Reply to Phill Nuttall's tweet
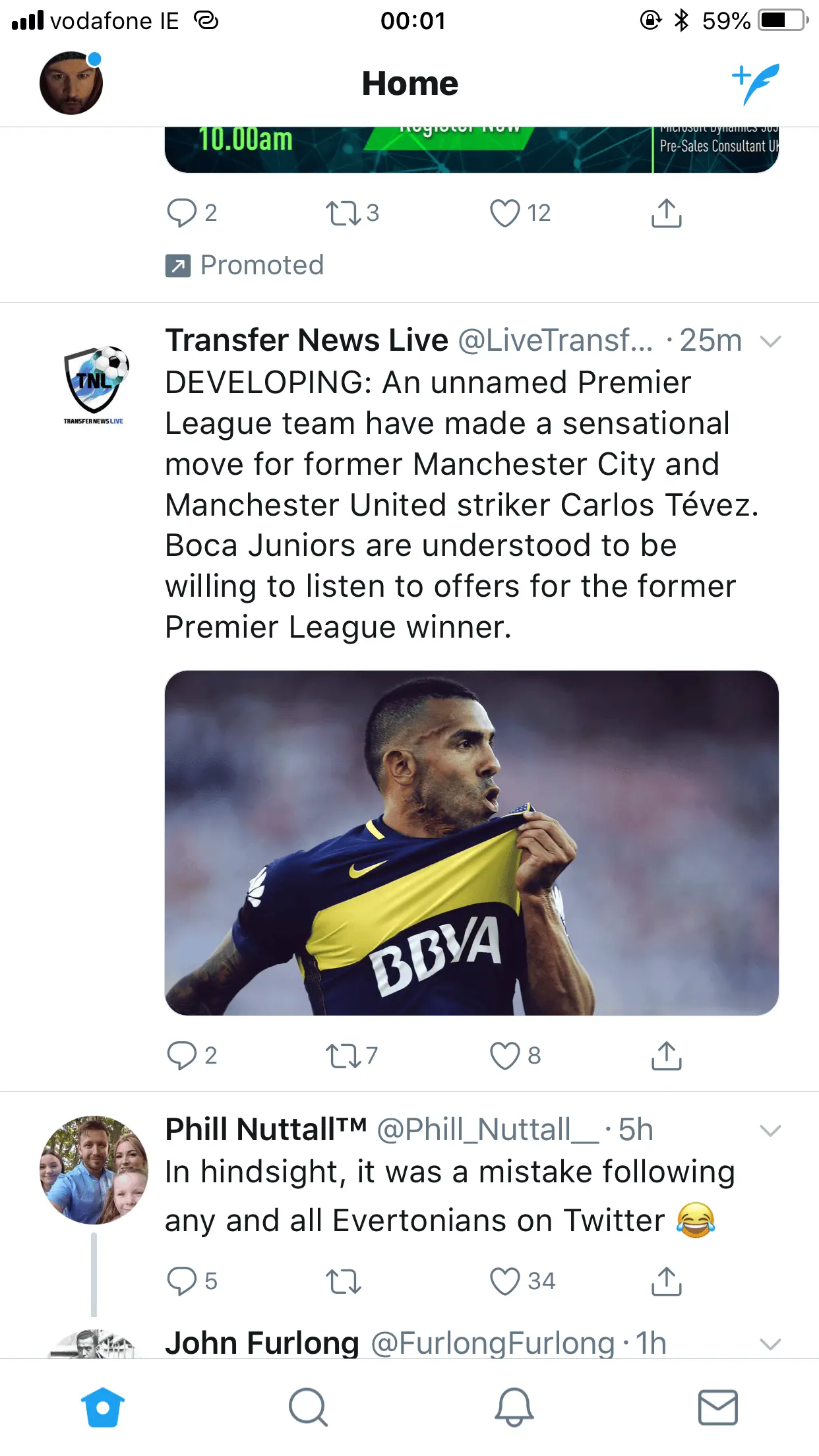The width and height of the screenshot is (819, 1456). click(x=182, y=1281)
